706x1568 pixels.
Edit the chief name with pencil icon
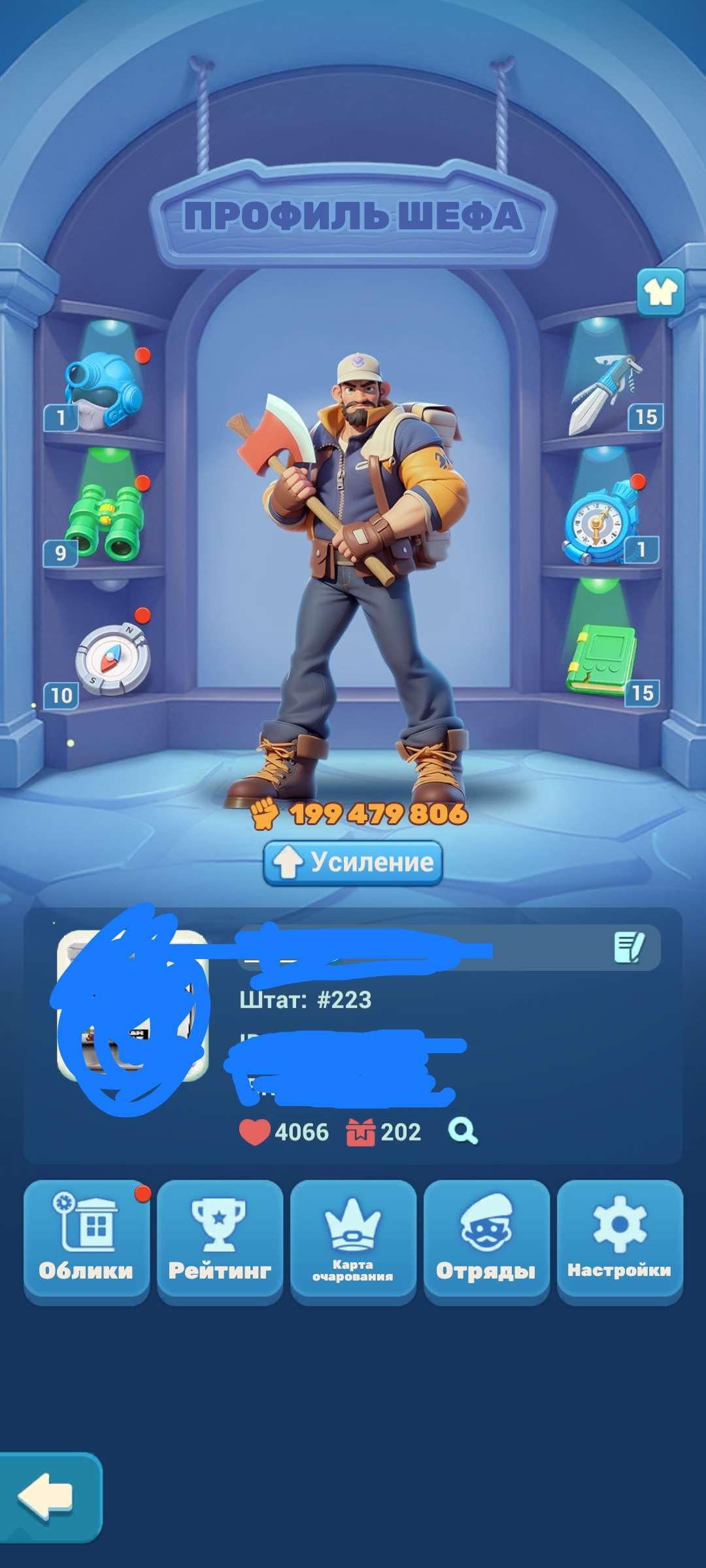629,947
